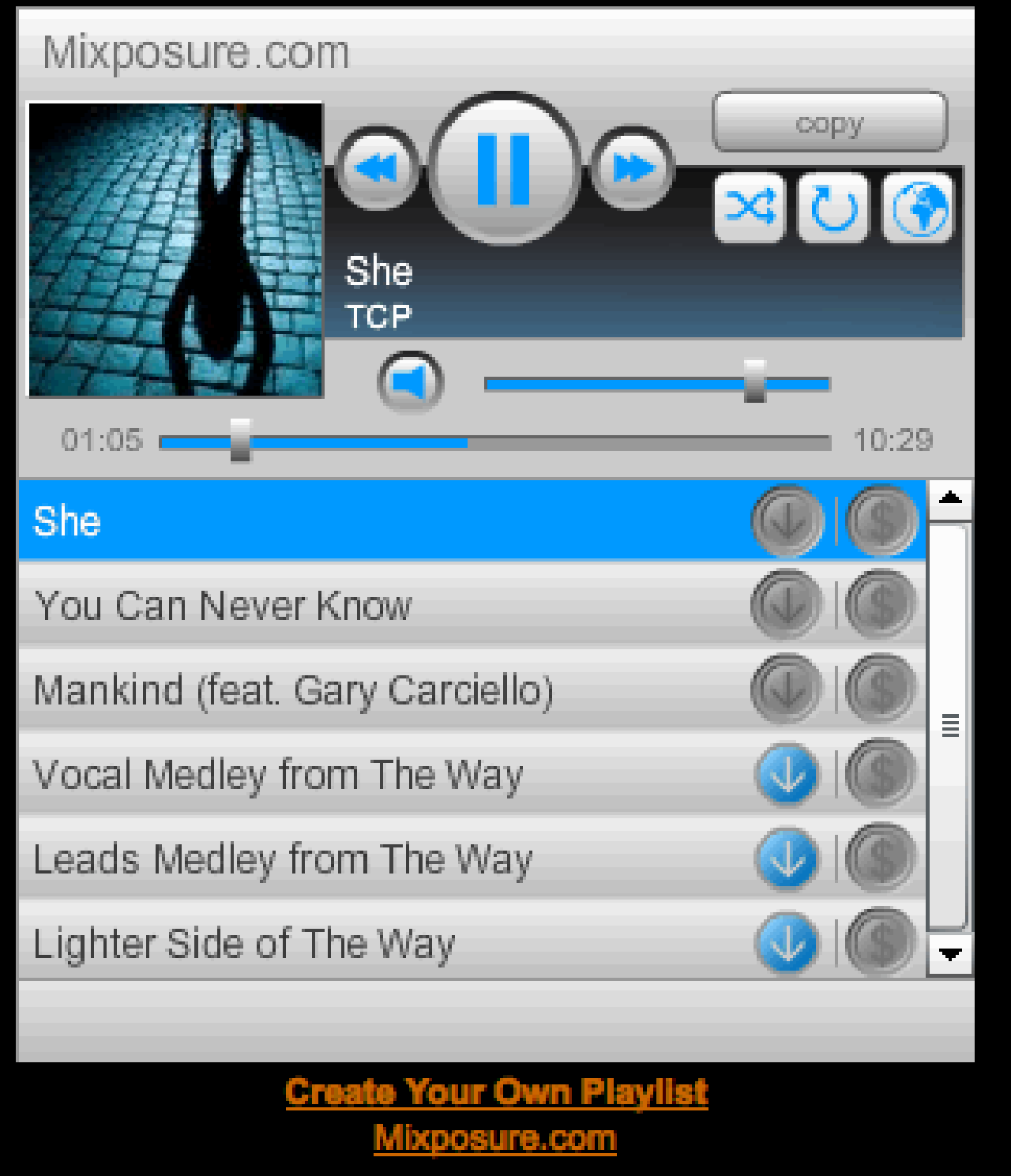Image resolution: width=1011 pixels, height=1176 pixels.
Task: Skip back to previous track
Action: [x=378, y=168]
